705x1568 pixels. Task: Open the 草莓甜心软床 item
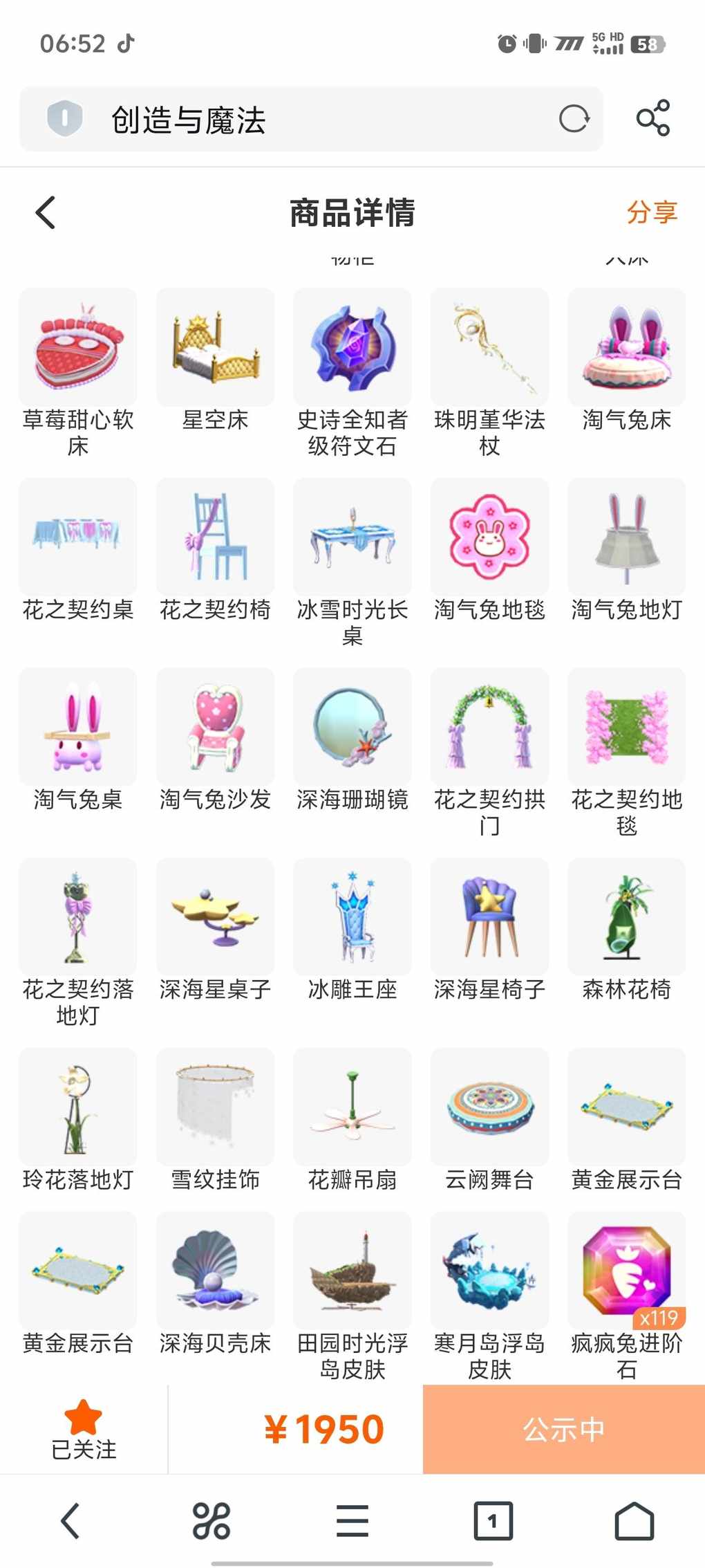point(78,372)
